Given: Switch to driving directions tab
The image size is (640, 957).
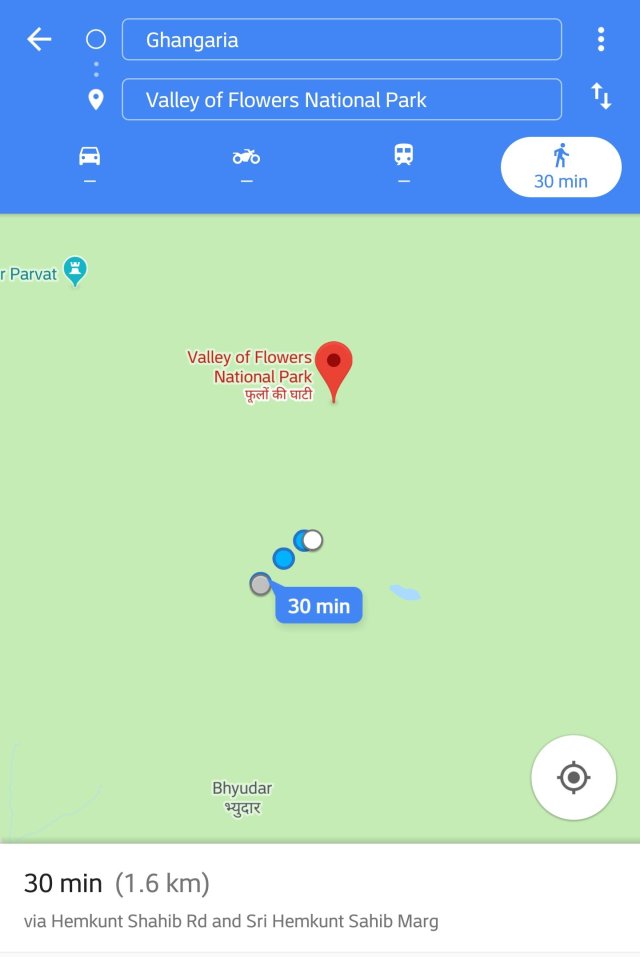Looking at the screenshot, I should [x=90, y=164].
